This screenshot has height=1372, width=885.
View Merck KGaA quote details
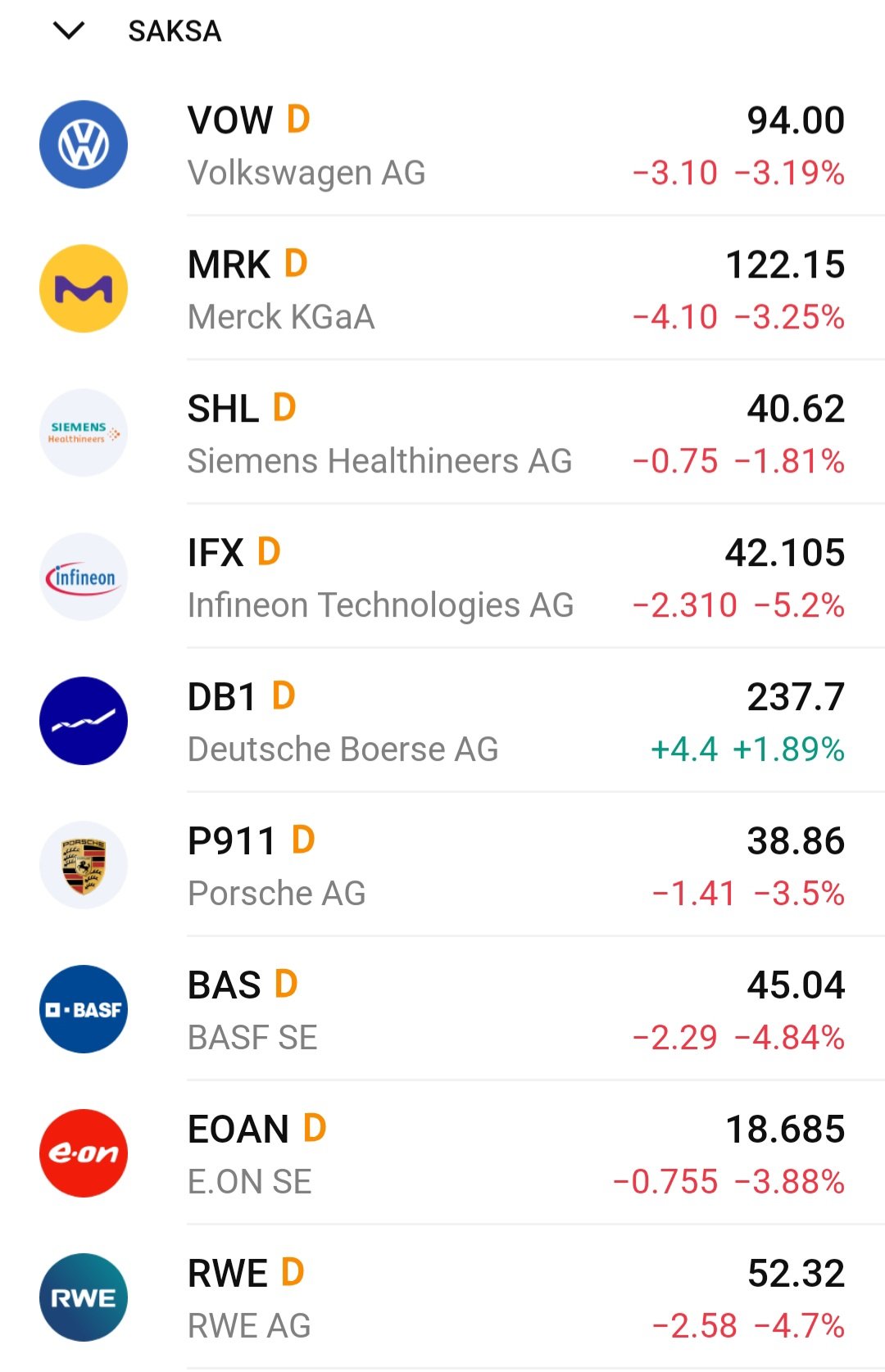coord(442,289)
